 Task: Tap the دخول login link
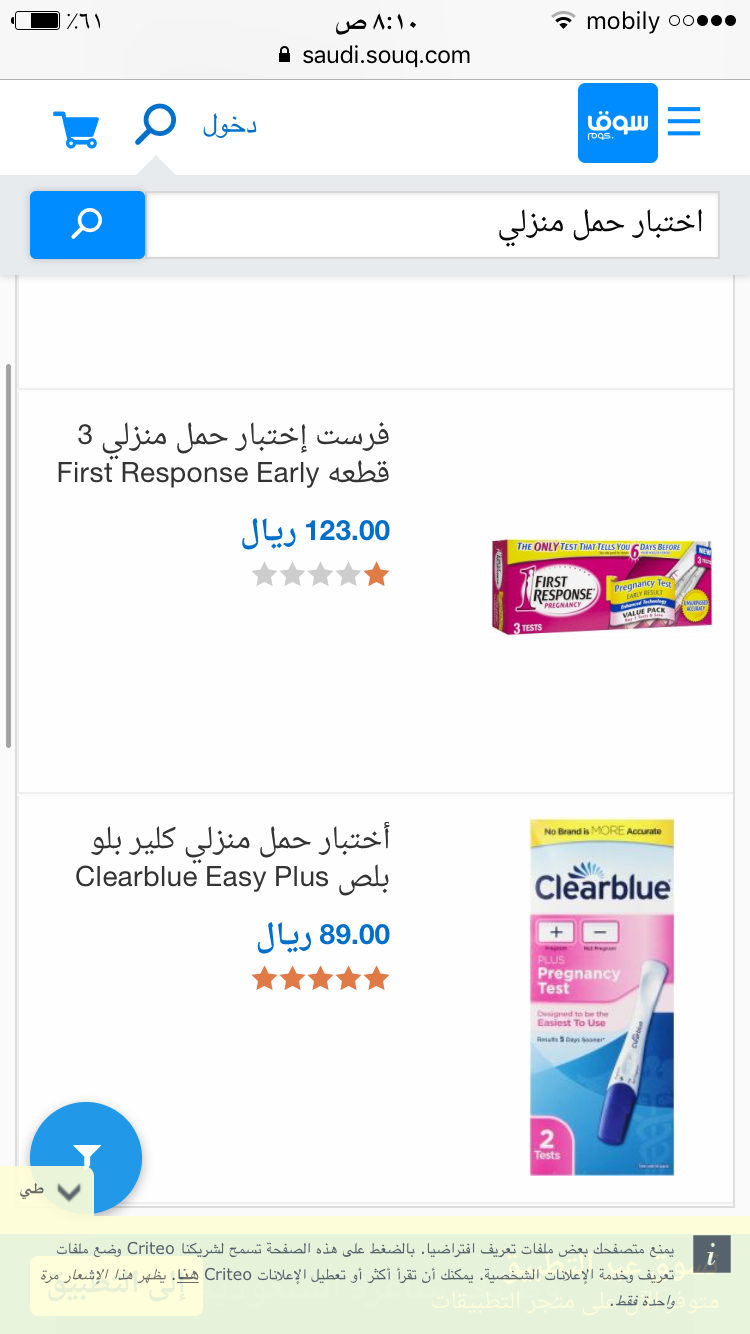point(230,126)
